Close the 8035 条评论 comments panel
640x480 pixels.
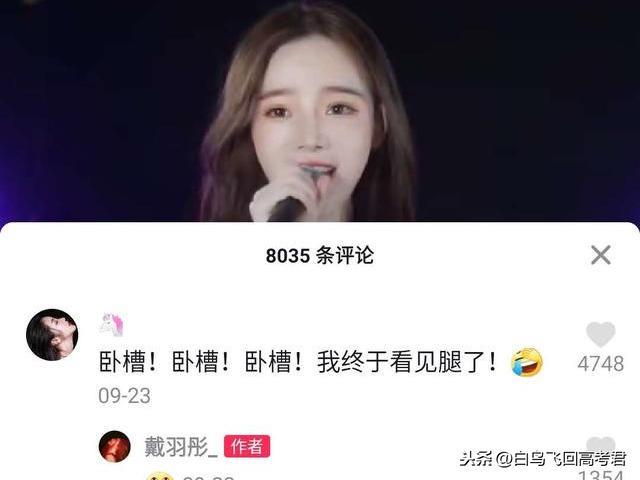pyautogui.click(x=600, y=255)
